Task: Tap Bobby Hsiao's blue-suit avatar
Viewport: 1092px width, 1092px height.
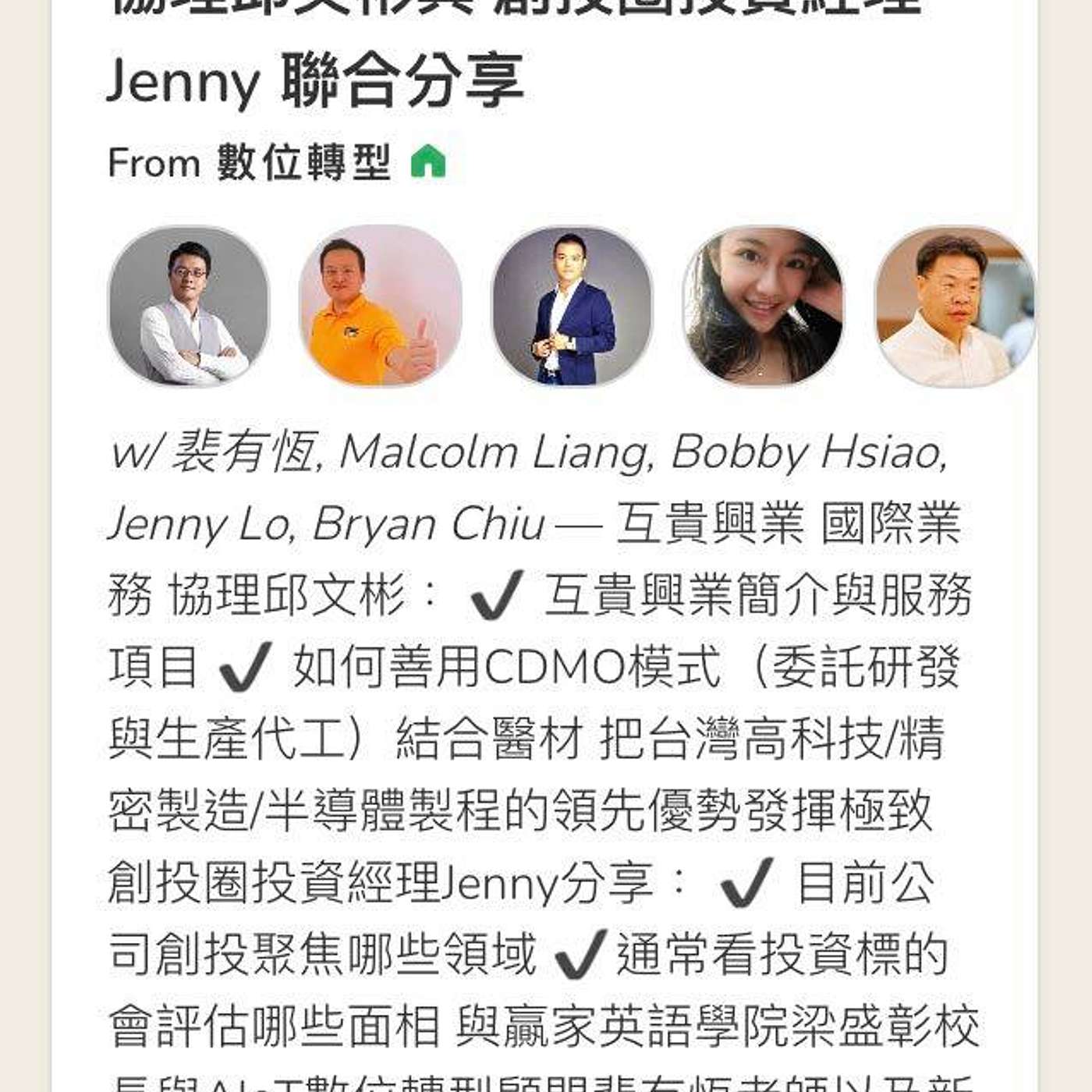Action: click(572, 306)
